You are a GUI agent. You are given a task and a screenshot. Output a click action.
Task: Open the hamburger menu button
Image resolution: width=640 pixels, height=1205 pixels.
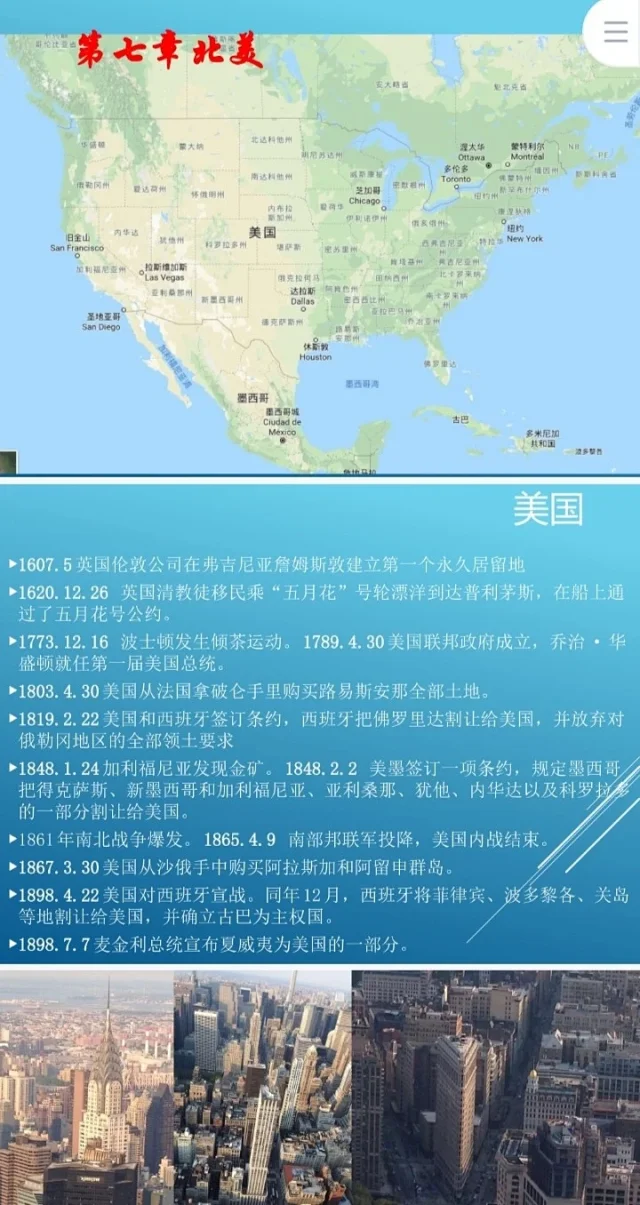[615, 31]
